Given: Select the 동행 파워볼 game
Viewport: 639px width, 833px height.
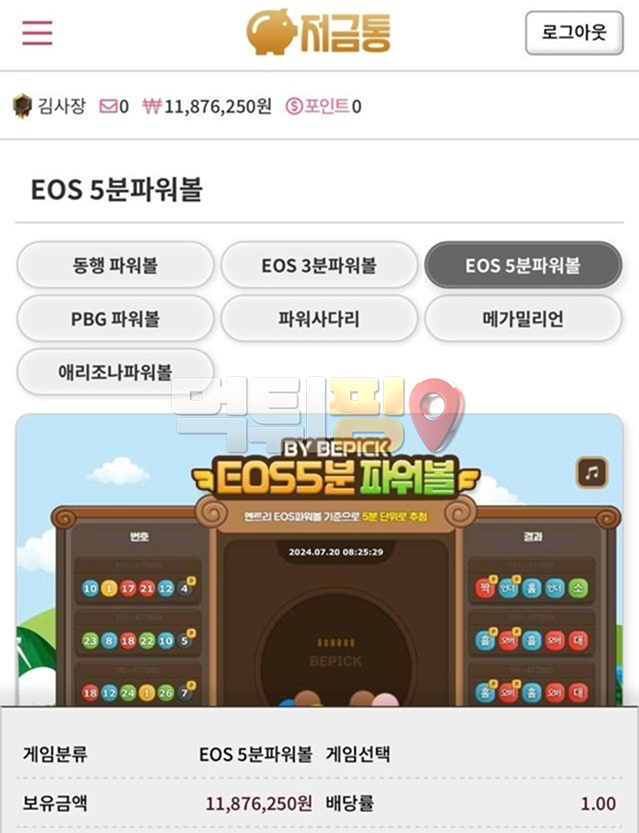Looking at the screenshot, I should [x=115, y=265].
